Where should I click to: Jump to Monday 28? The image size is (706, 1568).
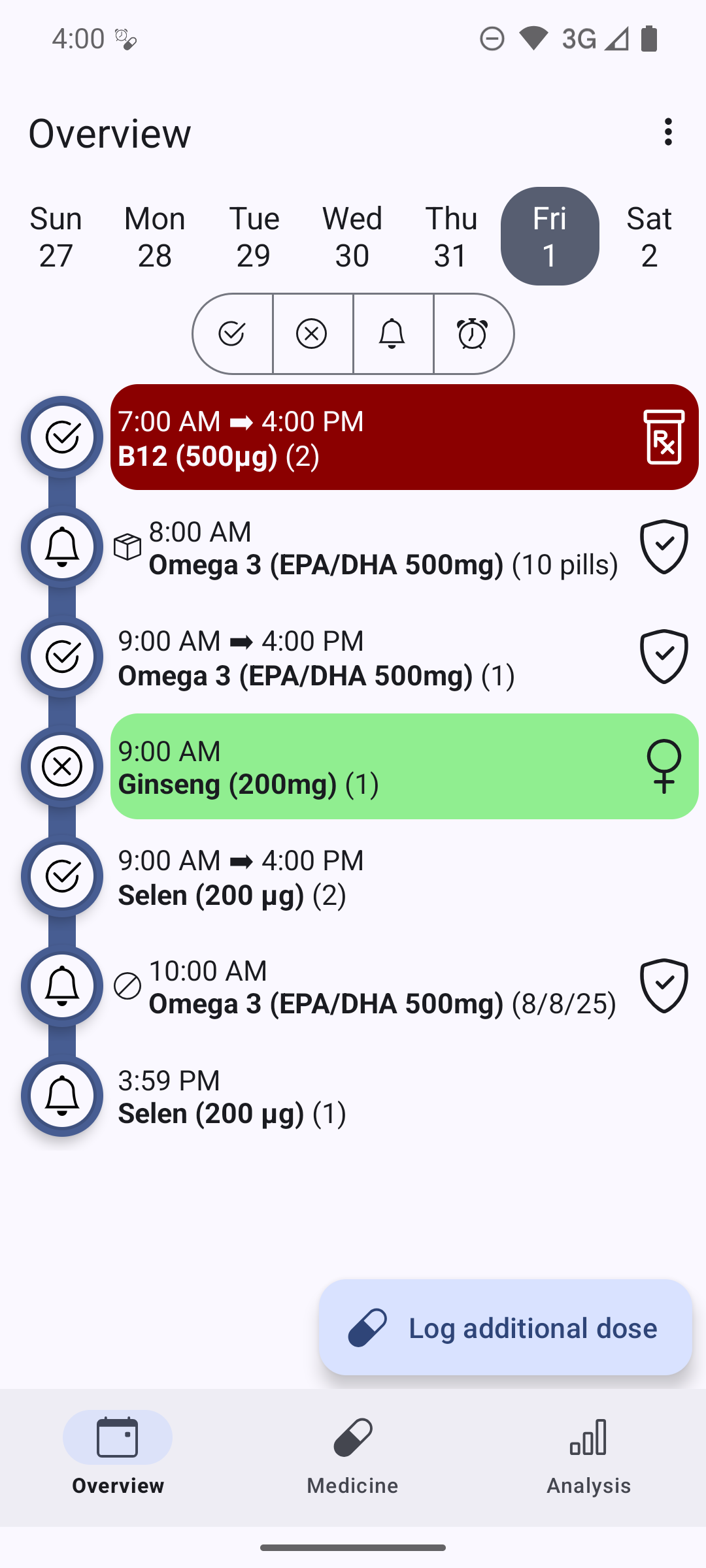(x=154, y=237)
